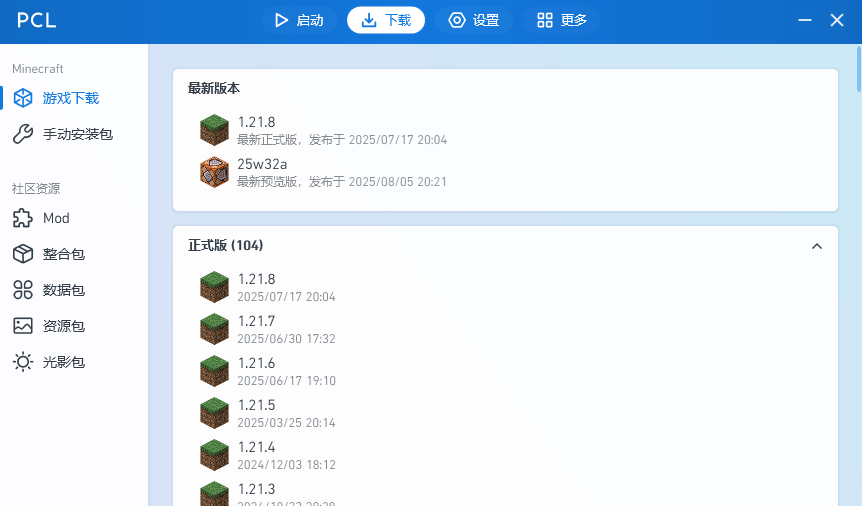View the 资源包 section

click(x=63, y=326)
